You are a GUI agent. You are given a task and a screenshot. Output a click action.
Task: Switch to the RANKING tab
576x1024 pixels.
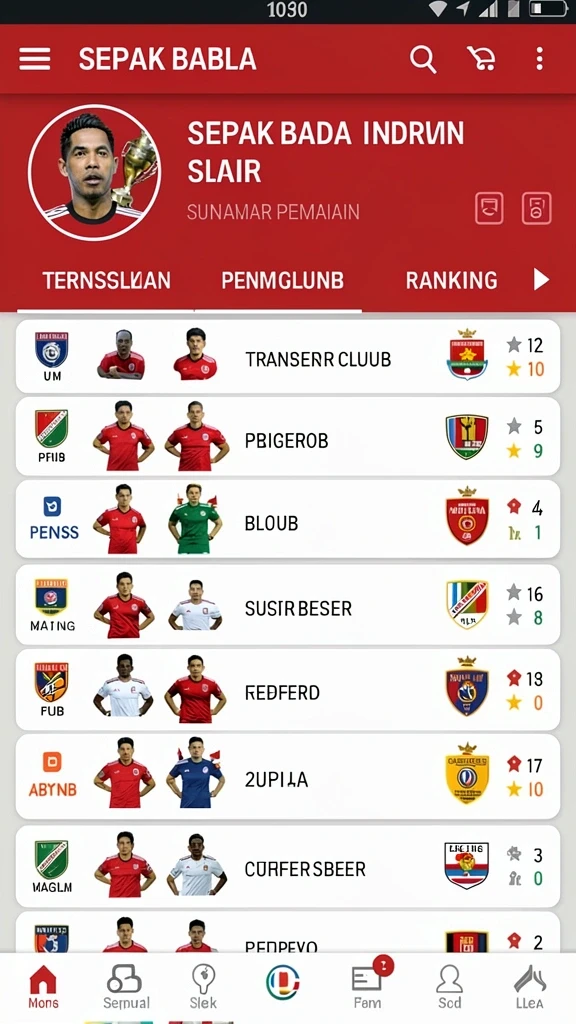(x=451, y=280)
